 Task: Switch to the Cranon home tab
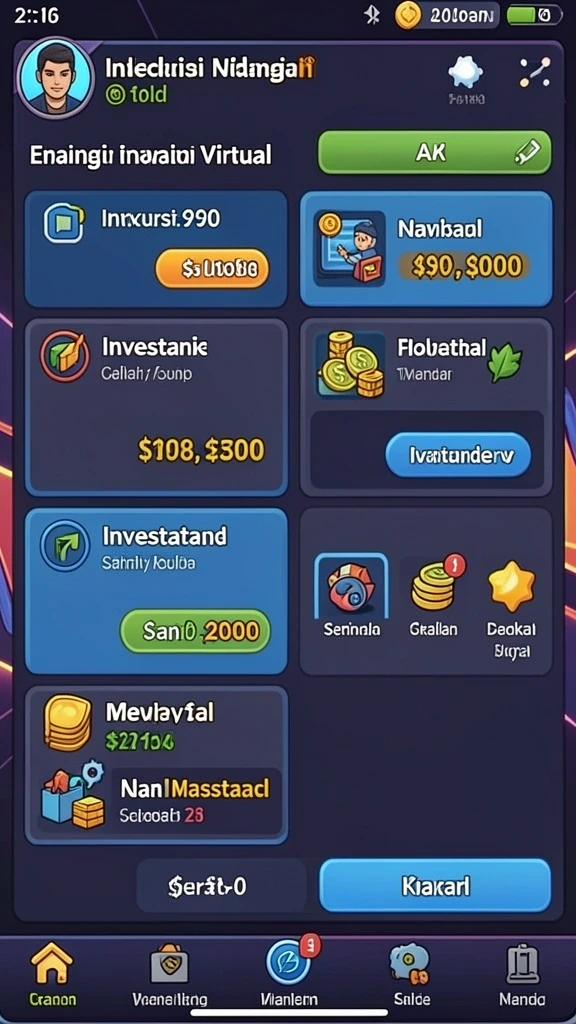click(53, 974)
